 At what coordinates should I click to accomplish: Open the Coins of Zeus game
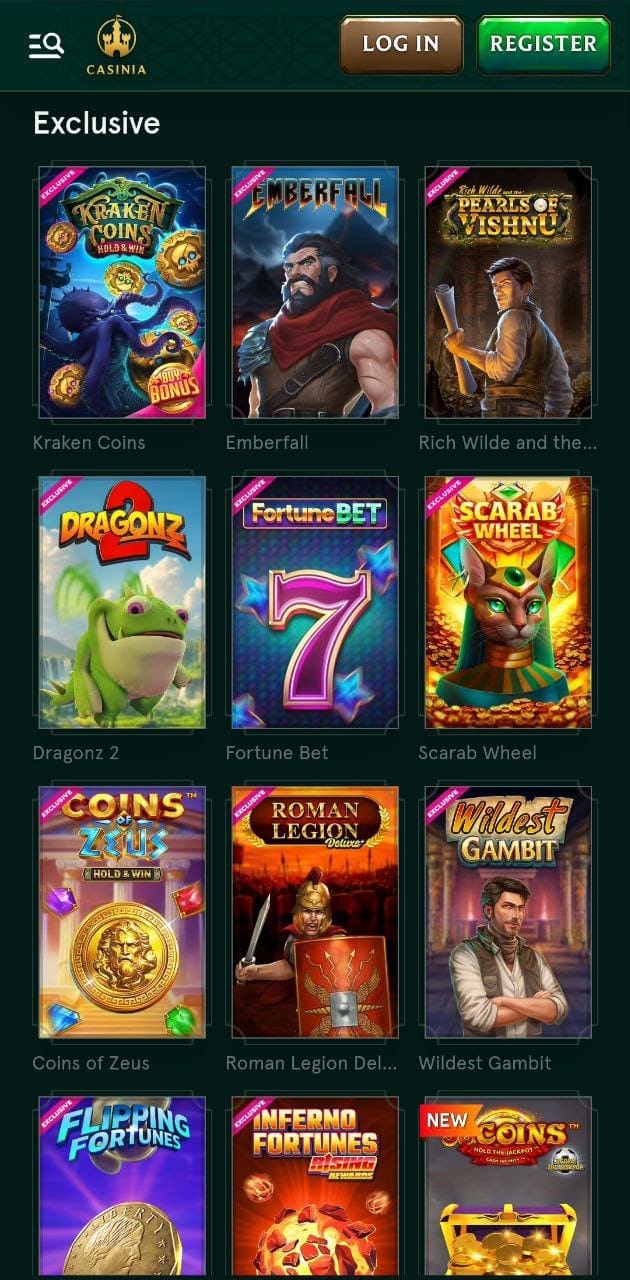pyautogui.click(x=122, y=912)
